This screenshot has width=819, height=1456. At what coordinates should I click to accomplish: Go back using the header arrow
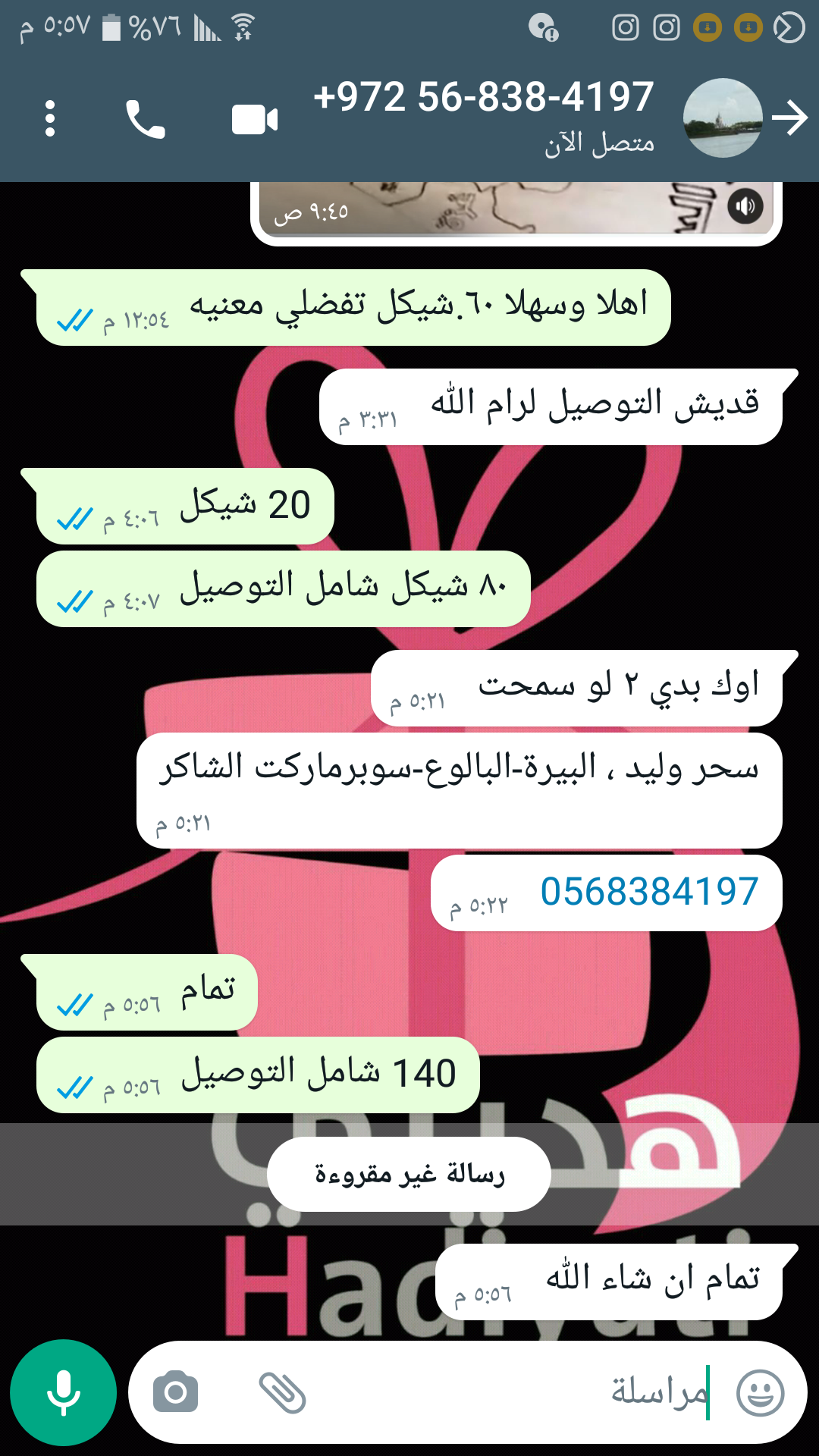pyautogui.click(x=790, y=118)
